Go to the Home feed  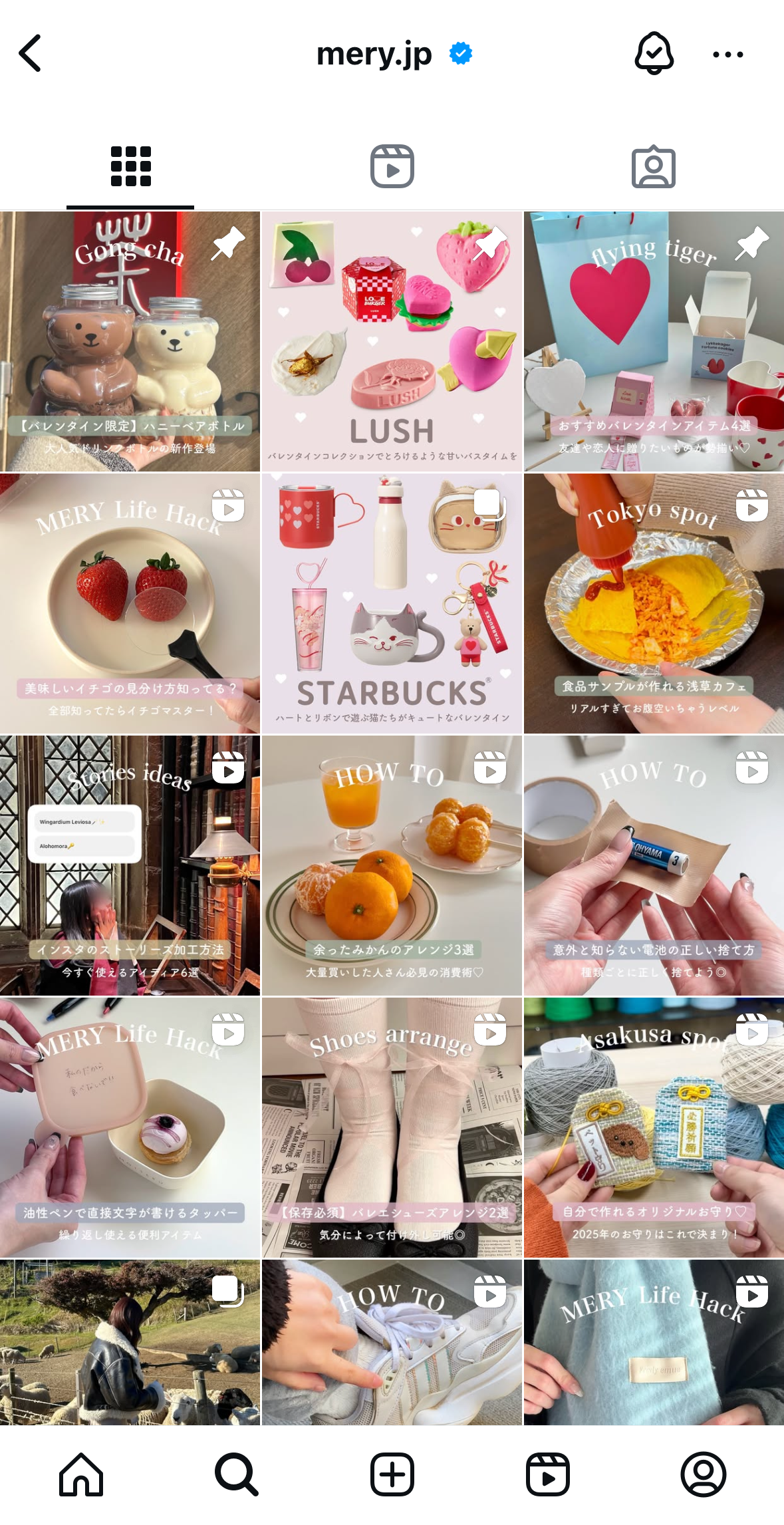coord(81,1474)
